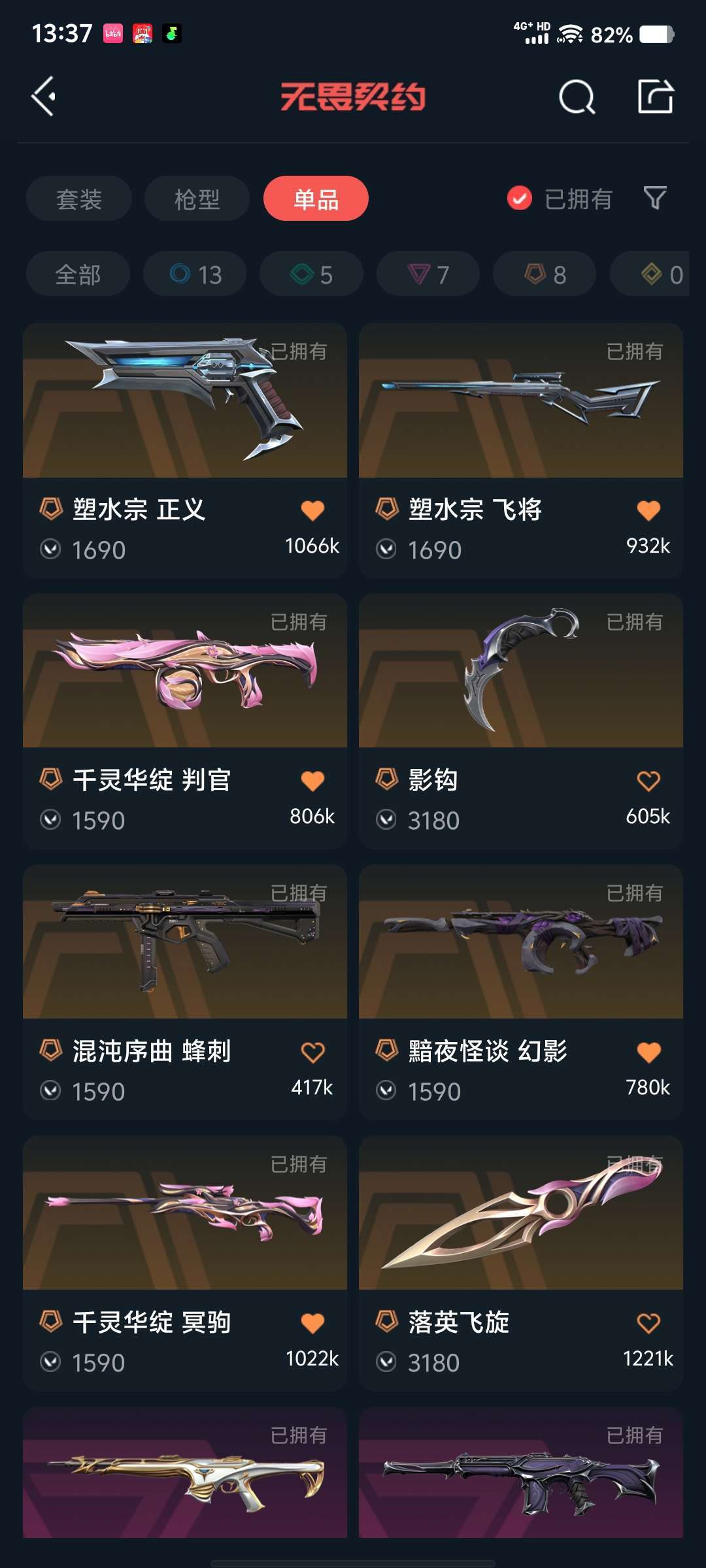Share this page via the share icon
706x1568 pixels.
click(x=655, y=97)
